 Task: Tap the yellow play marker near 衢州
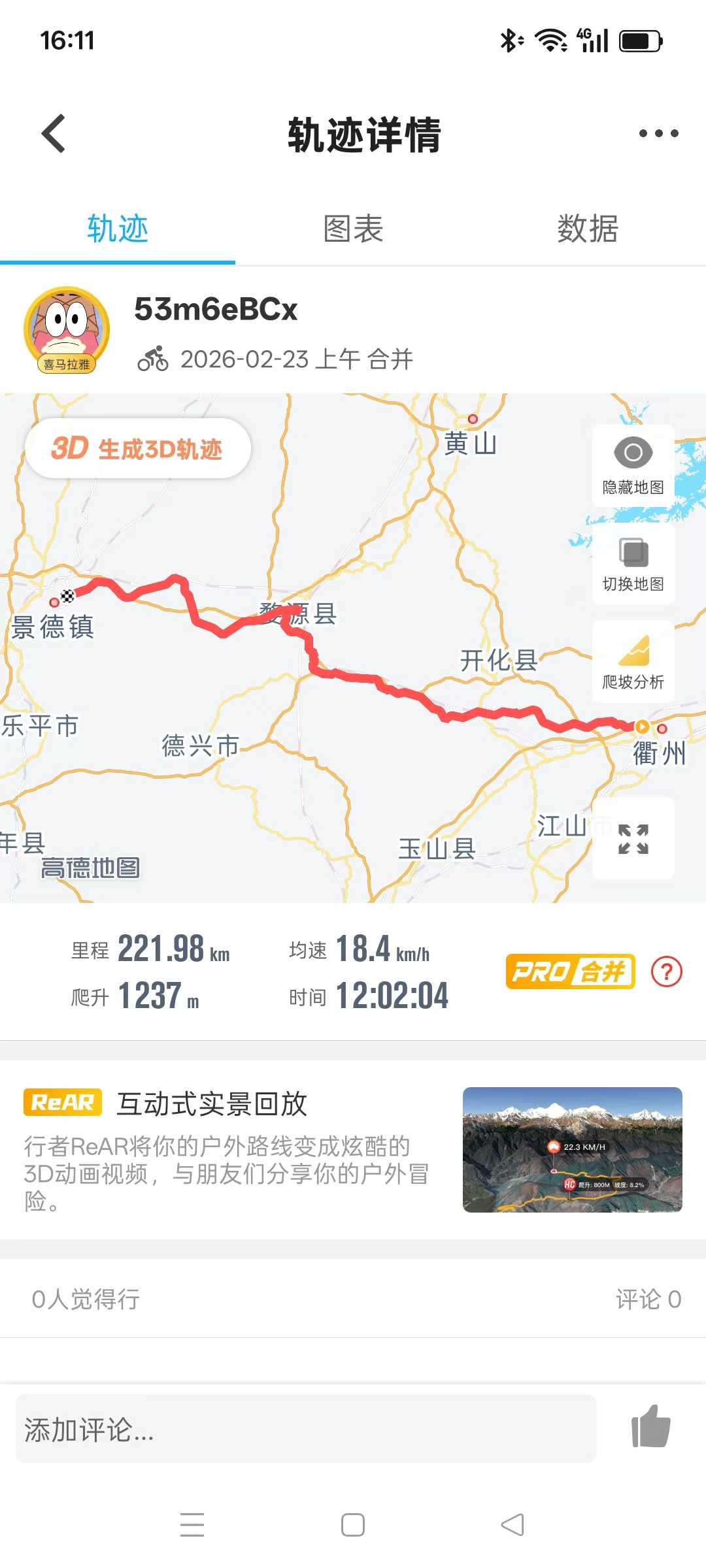(643, 725)
